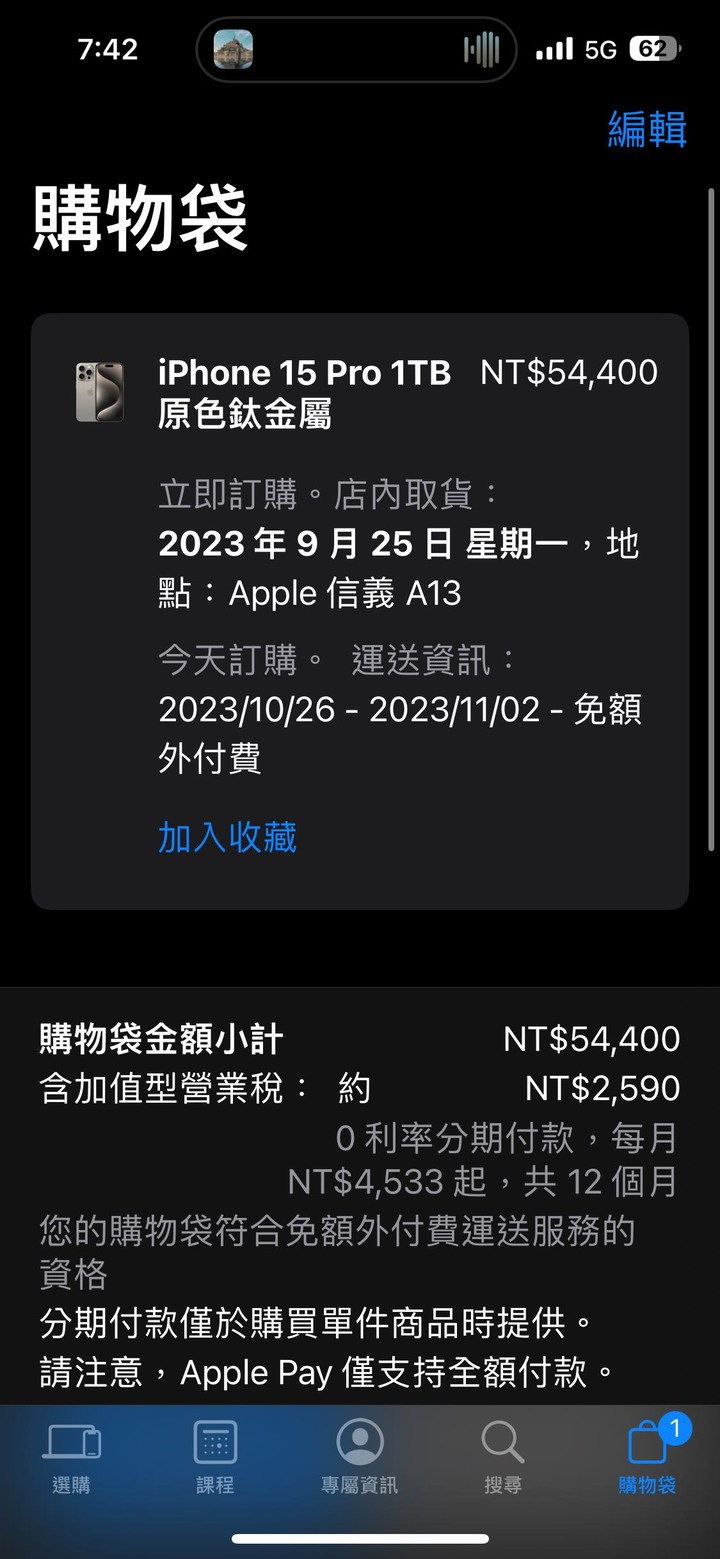
Task: Tap the 加入收藏 link
Action: (227, 837)
